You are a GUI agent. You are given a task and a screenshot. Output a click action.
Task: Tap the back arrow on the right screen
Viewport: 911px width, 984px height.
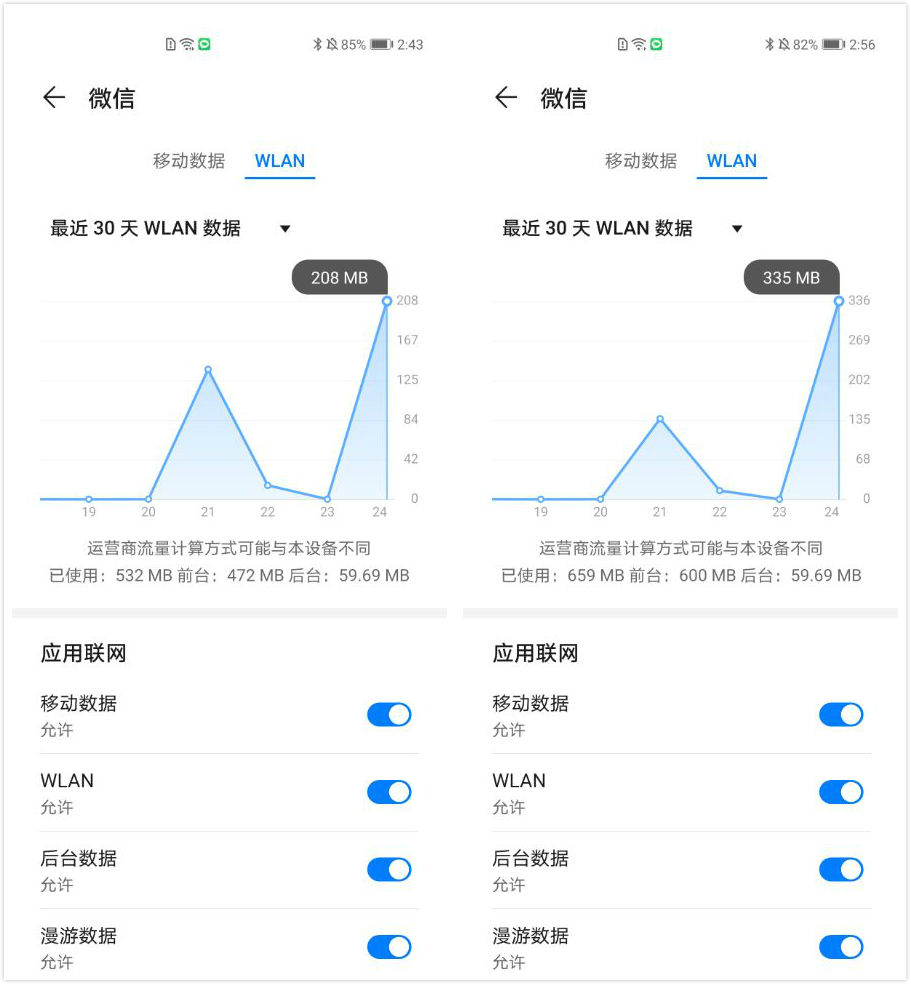pos(506,97)
